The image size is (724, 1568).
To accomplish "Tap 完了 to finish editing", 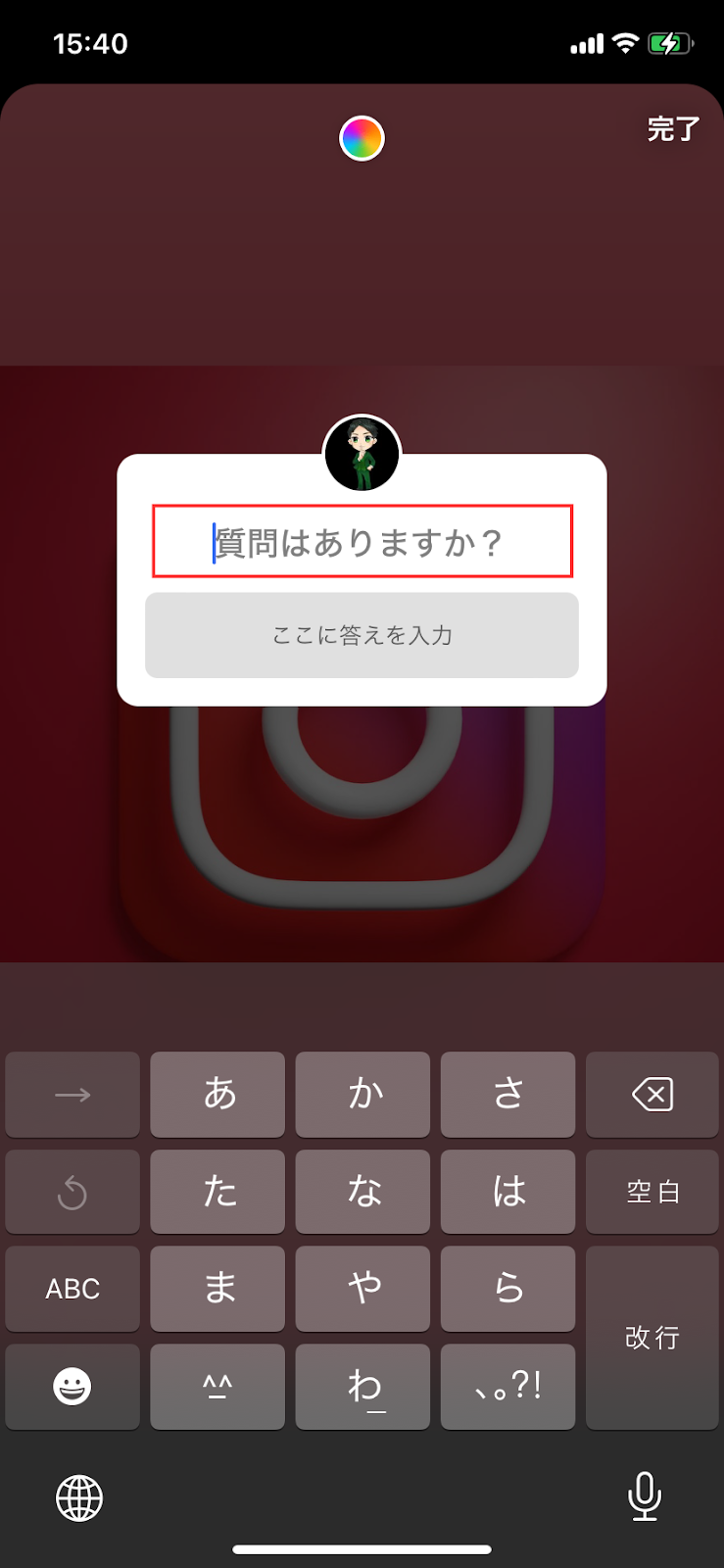I will (x=673, y=129).
